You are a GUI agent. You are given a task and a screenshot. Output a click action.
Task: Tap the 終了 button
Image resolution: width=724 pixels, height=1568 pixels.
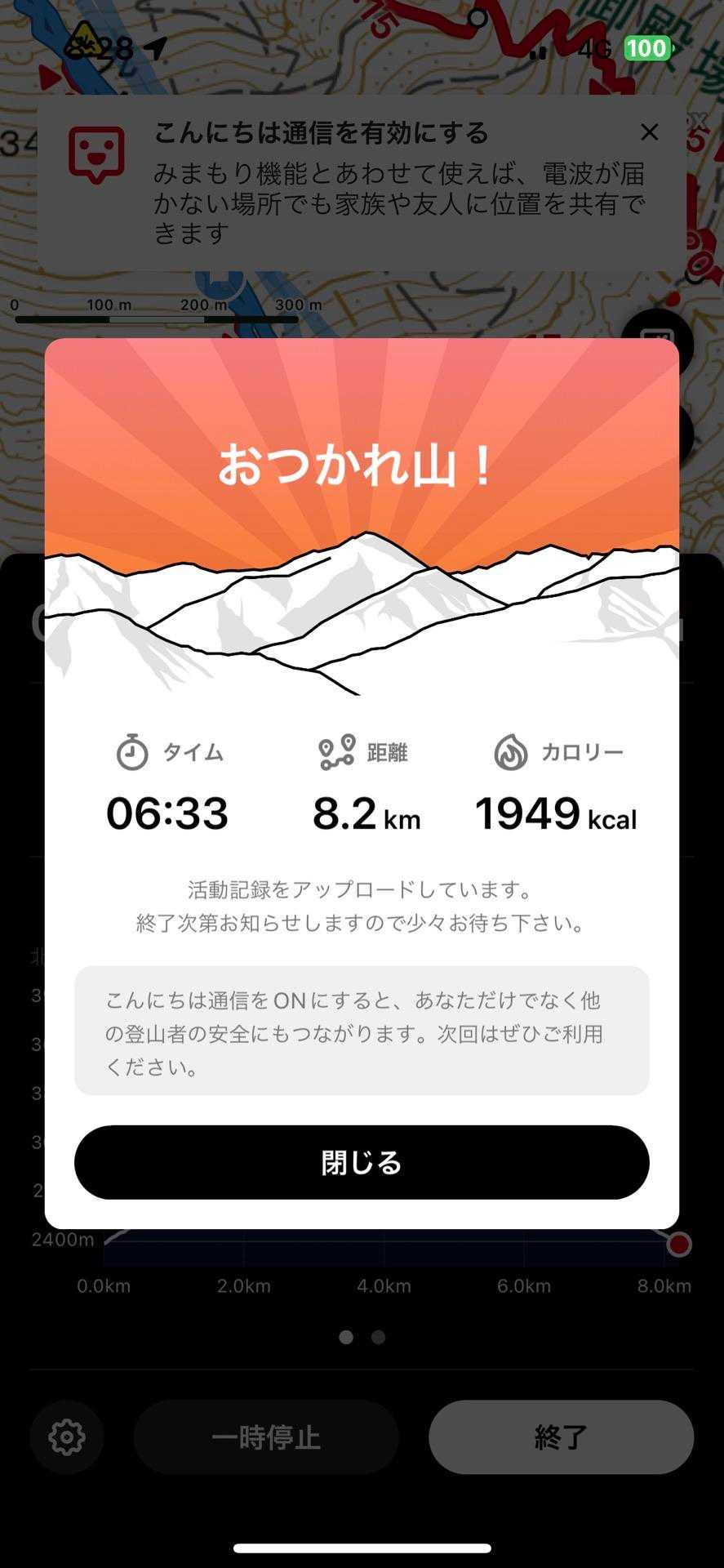561,1437
